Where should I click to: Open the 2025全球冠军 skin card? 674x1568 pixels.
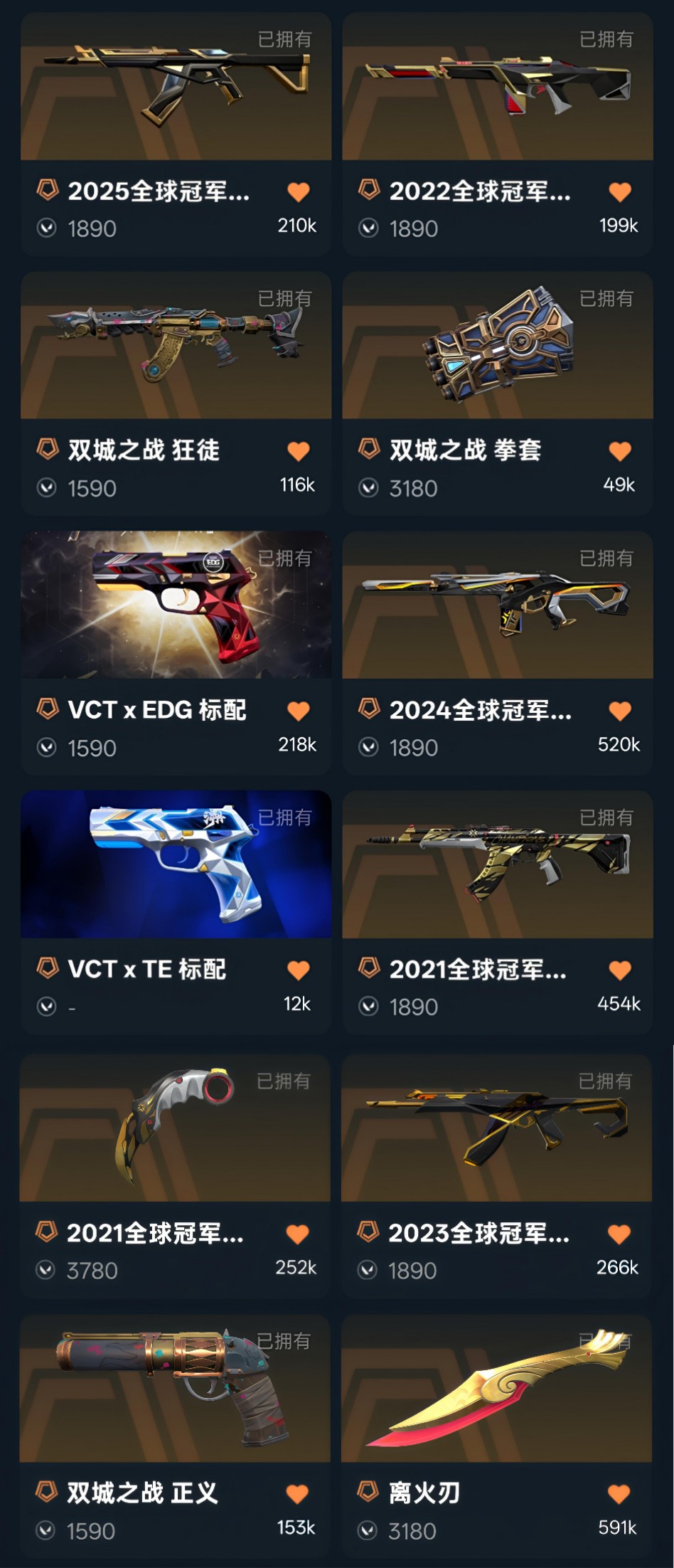point(176,87)
